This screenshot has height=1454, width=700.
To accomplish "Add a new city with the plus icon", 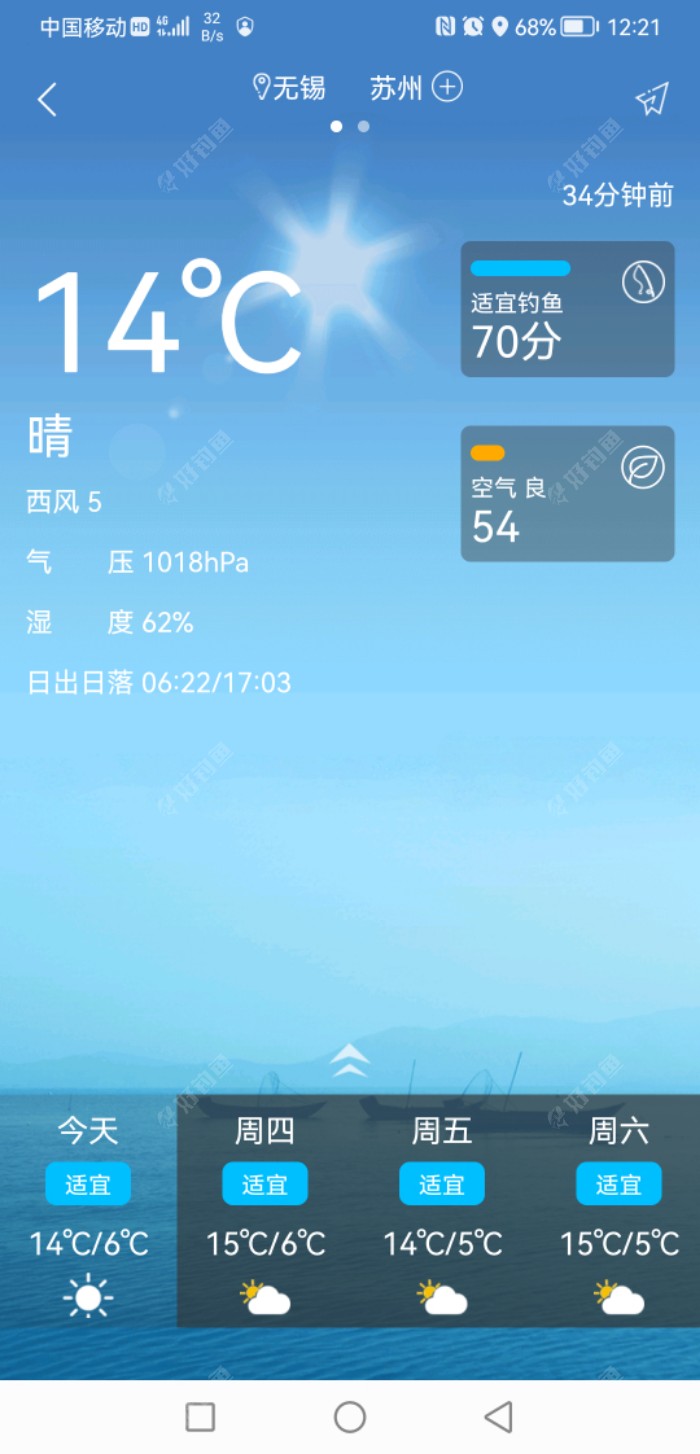I will coord(447,88).
